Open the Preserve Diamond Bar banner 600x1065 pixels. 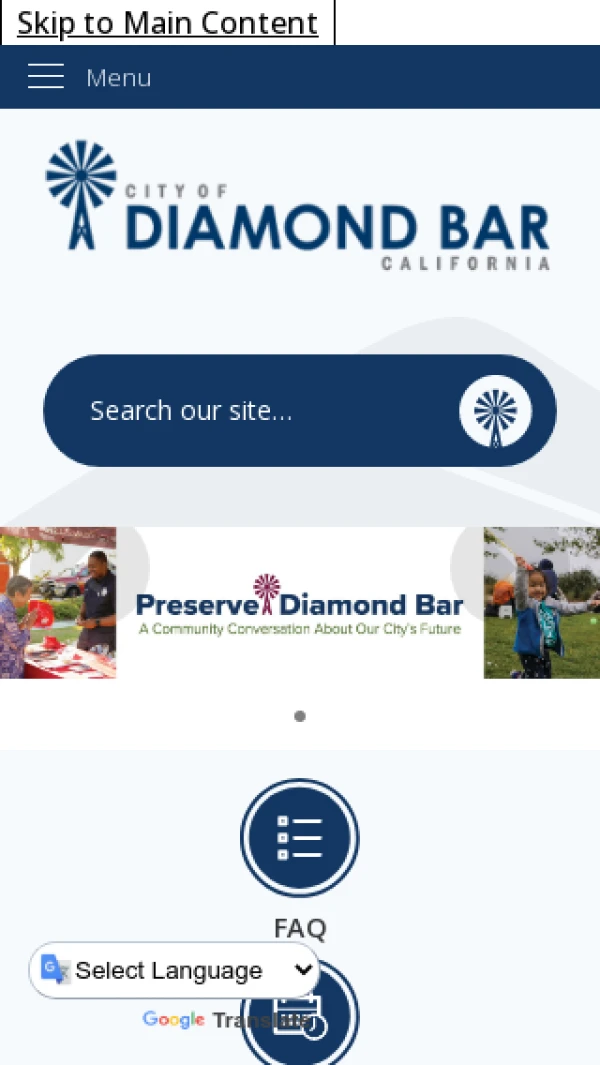(300, 603)
